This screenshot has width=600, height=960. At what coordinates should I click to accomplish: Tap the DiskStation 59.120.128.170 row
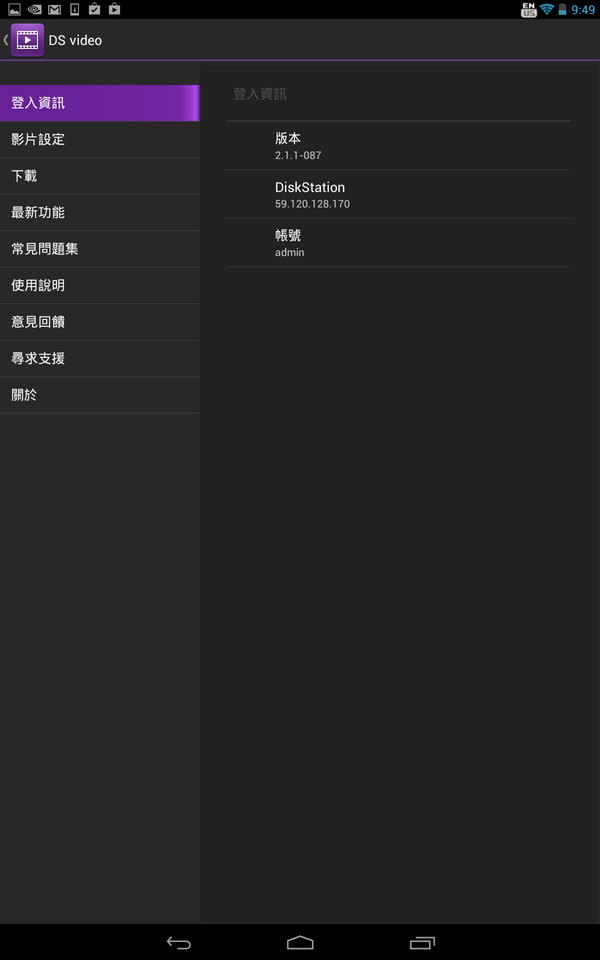[x=398, y=194]
